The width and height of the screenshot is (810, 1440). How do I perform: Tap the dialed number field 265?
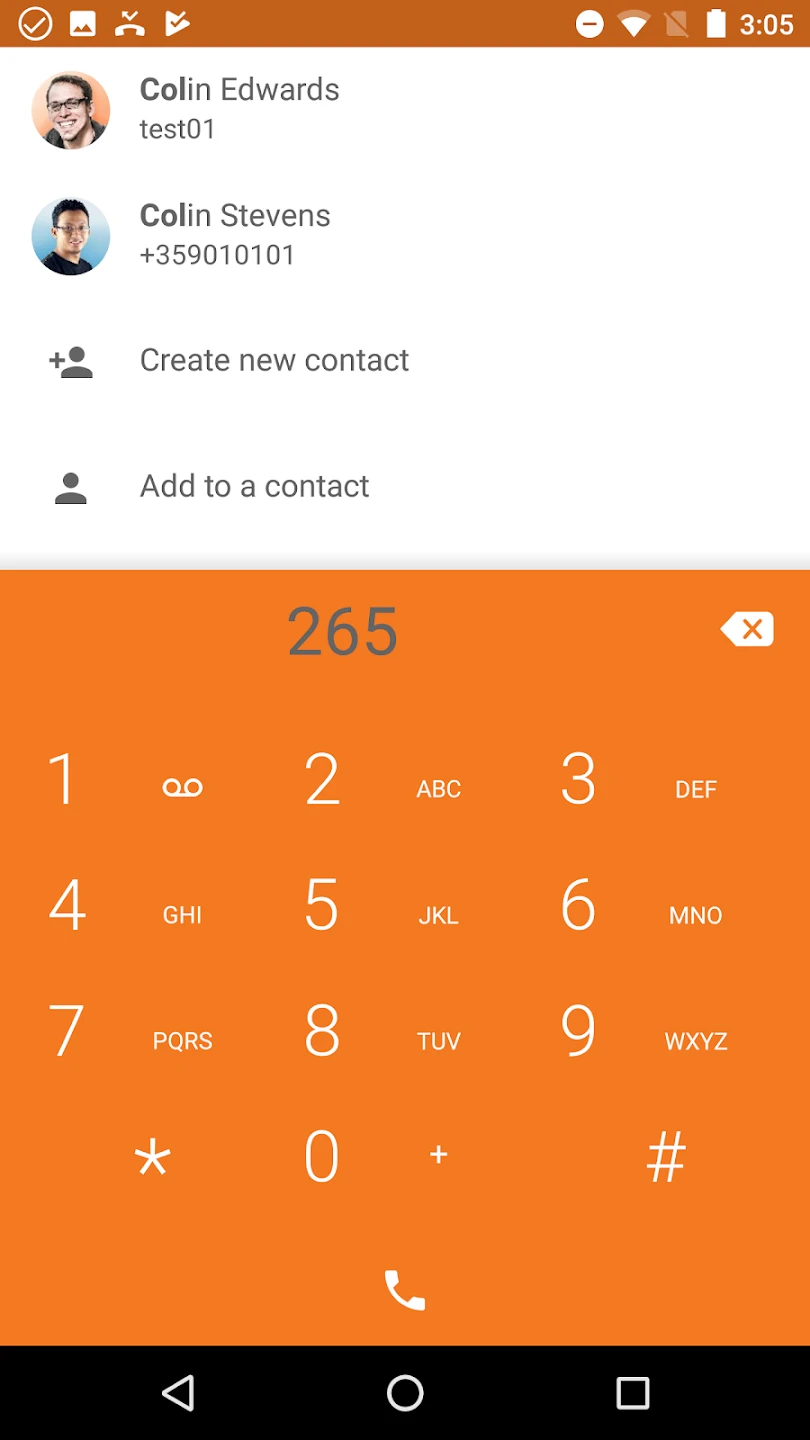(x=343, y=631)
